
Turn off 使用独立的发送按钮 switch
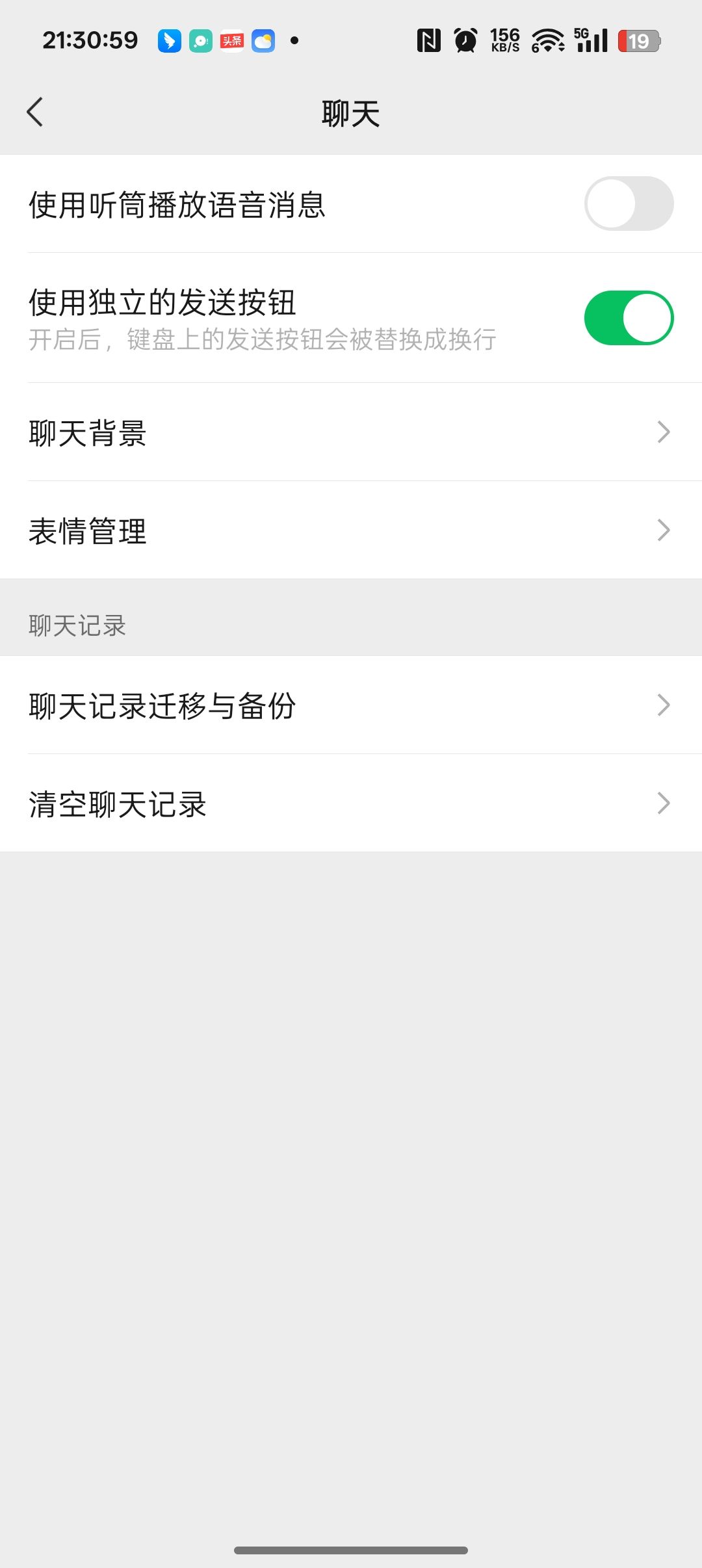[629, 318]
